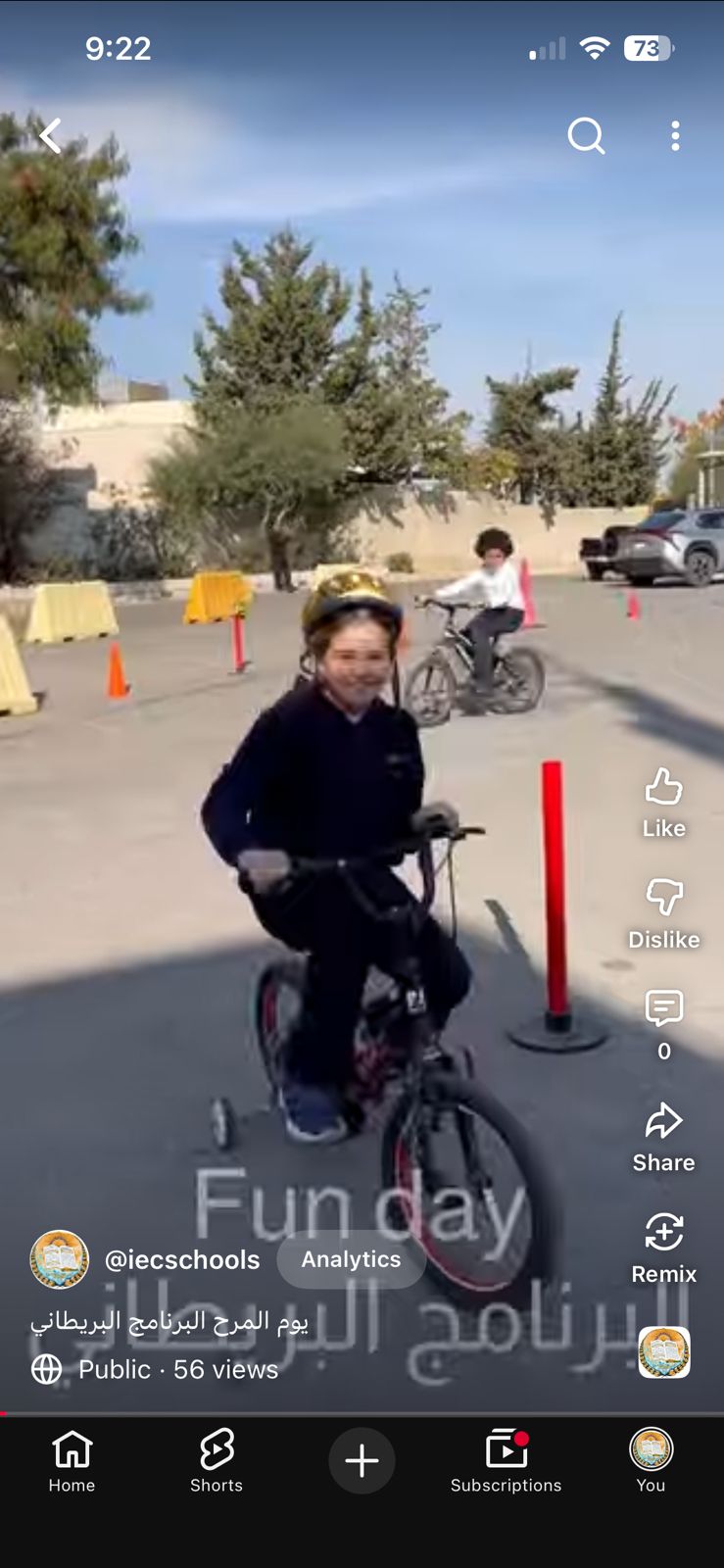Open the sound thumbnail above the You tab

pos(663,1352)
